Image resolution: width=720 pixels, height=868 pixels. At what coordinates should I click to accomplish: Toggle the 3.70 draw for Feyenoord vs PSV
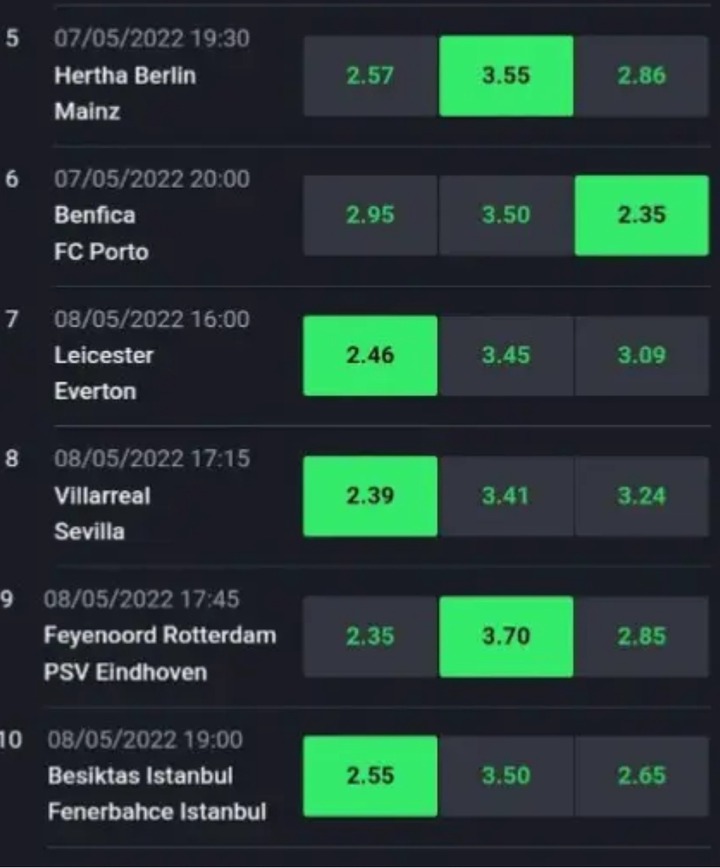[x=506, y=636]
